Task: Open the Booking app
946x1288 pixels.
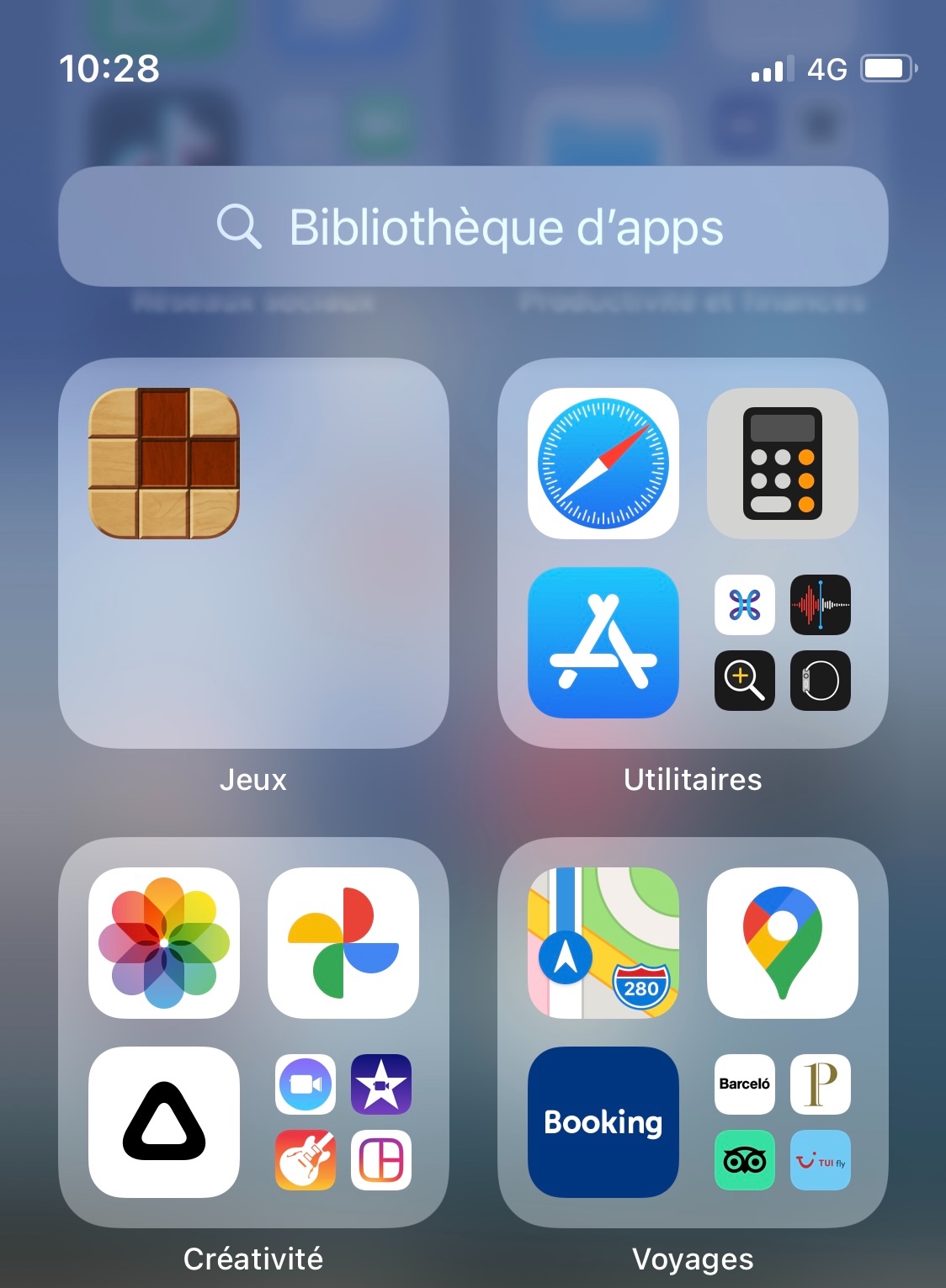Action: 603,1121
